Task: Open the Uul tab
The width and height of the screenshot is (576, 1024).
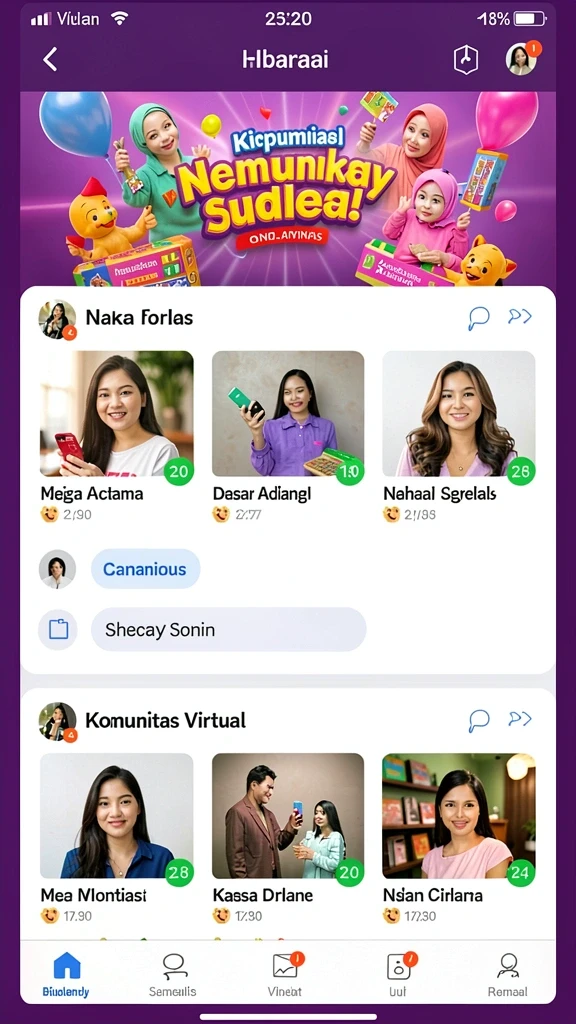Action: tap(398, 974)
